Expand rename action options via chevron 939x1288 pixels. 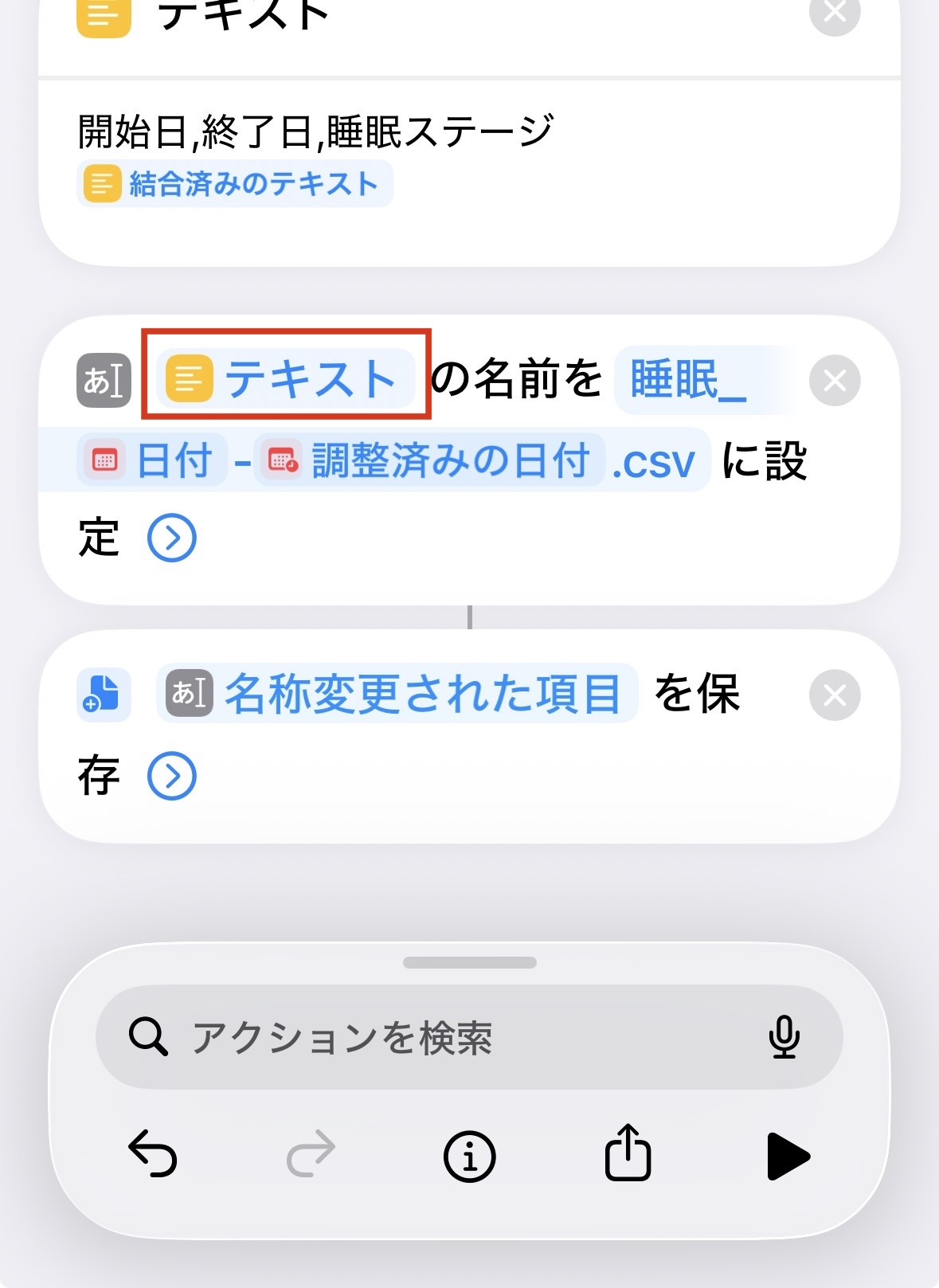tap(171, 538)
